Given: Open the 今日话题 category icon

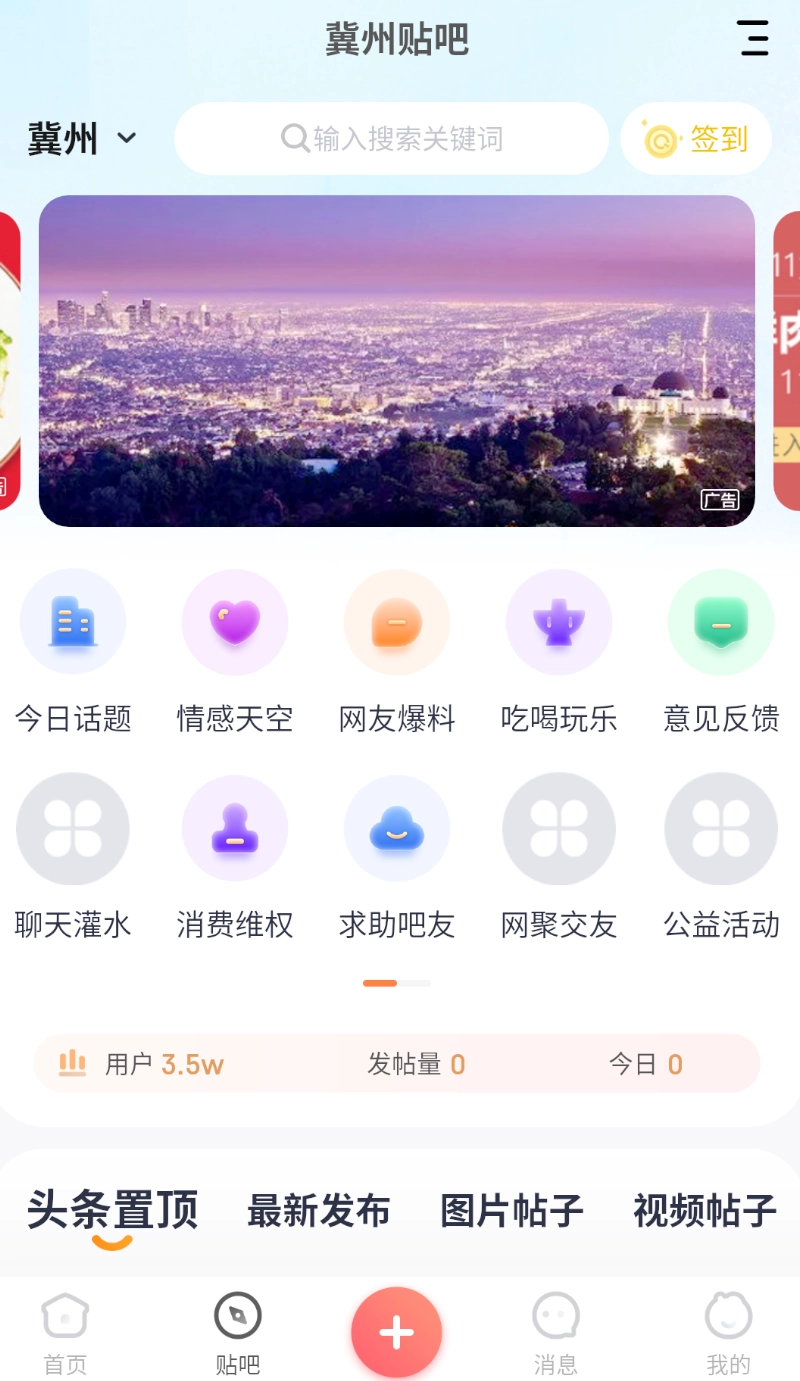Looking at the screenshot, I should pos(73,622).
